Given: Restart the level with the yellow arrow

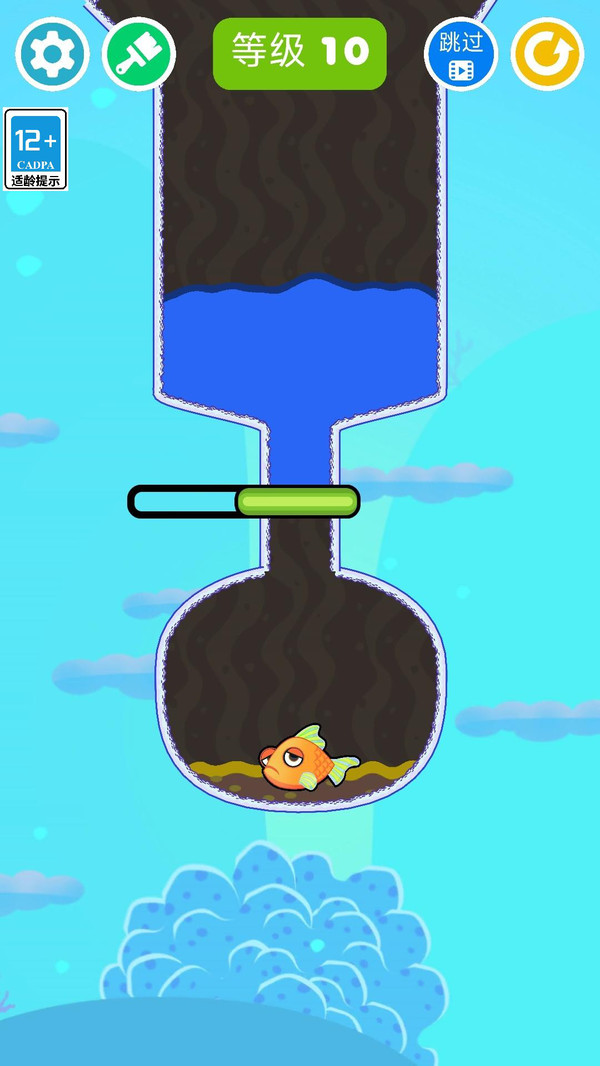Looking at the screenshot, I should point(547,54).
